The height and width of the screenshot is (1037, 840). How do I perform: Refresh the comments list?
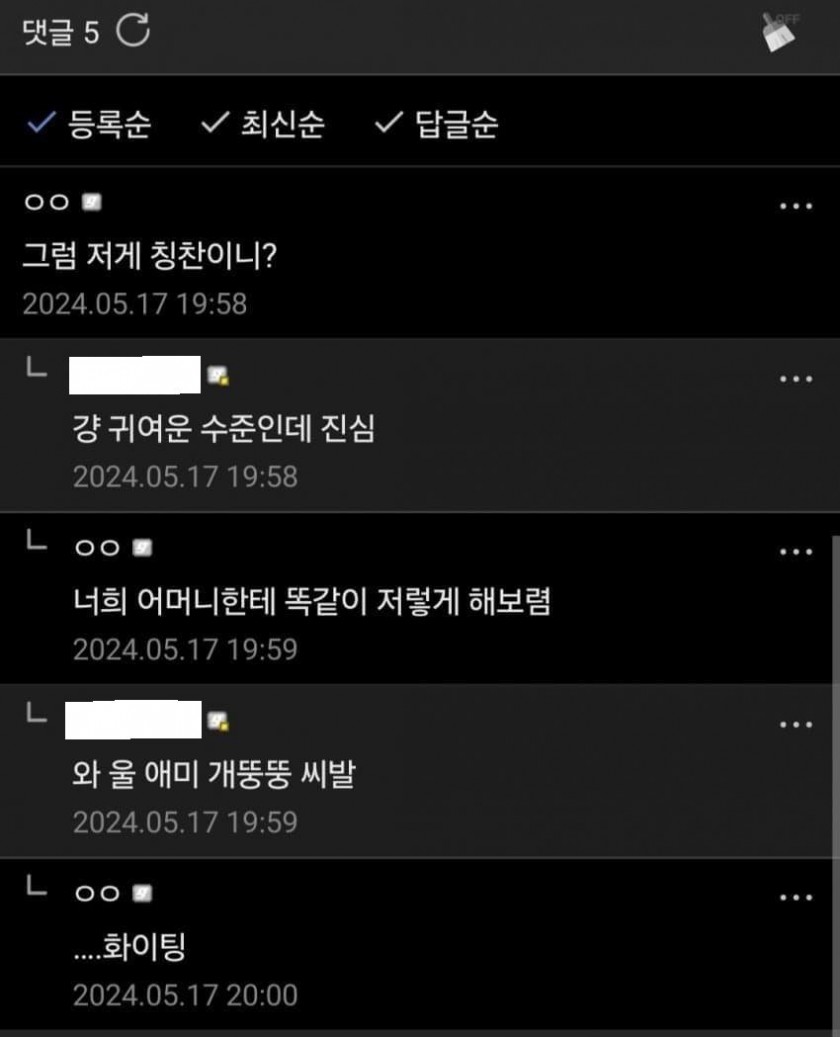point(133,32)
